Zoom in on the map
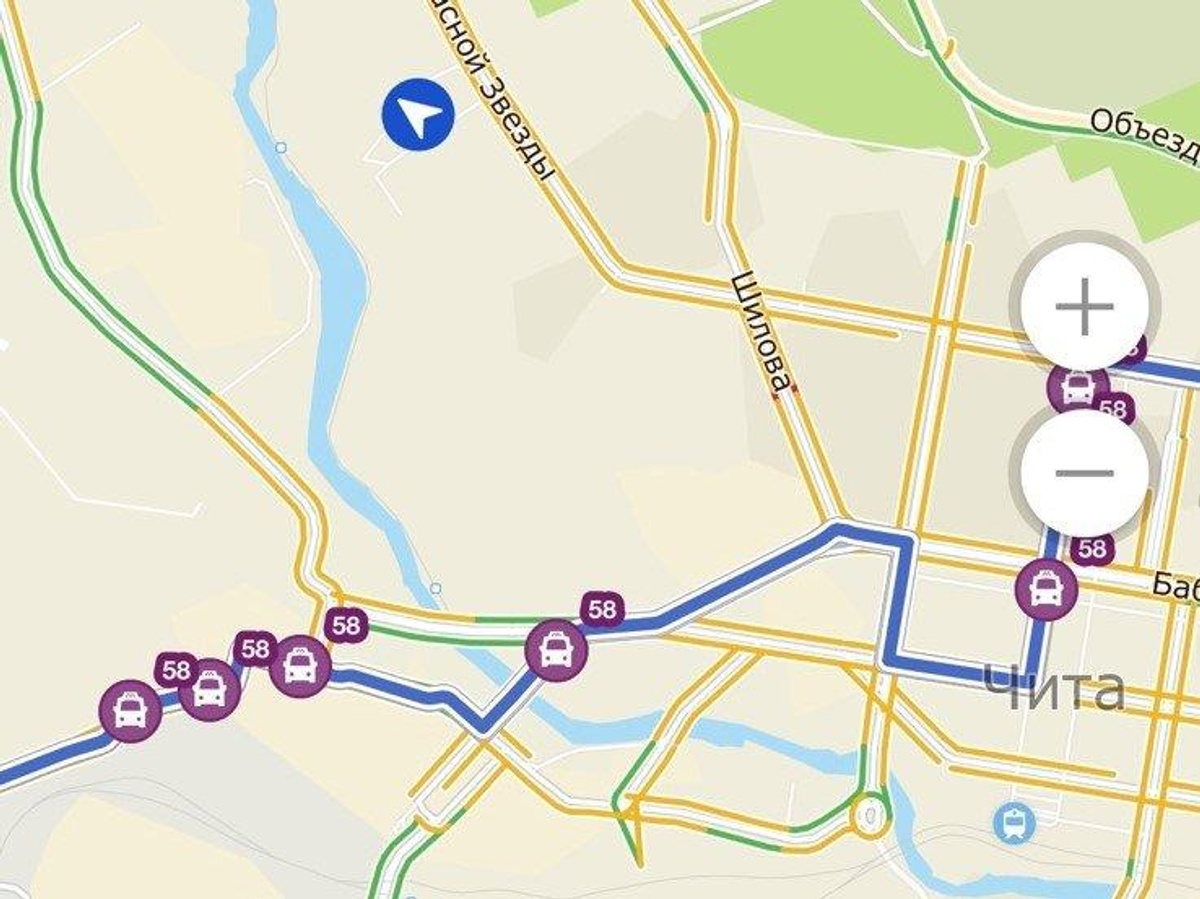Viewport: 1200px width, 899px height. click(x=1084, y=306)
